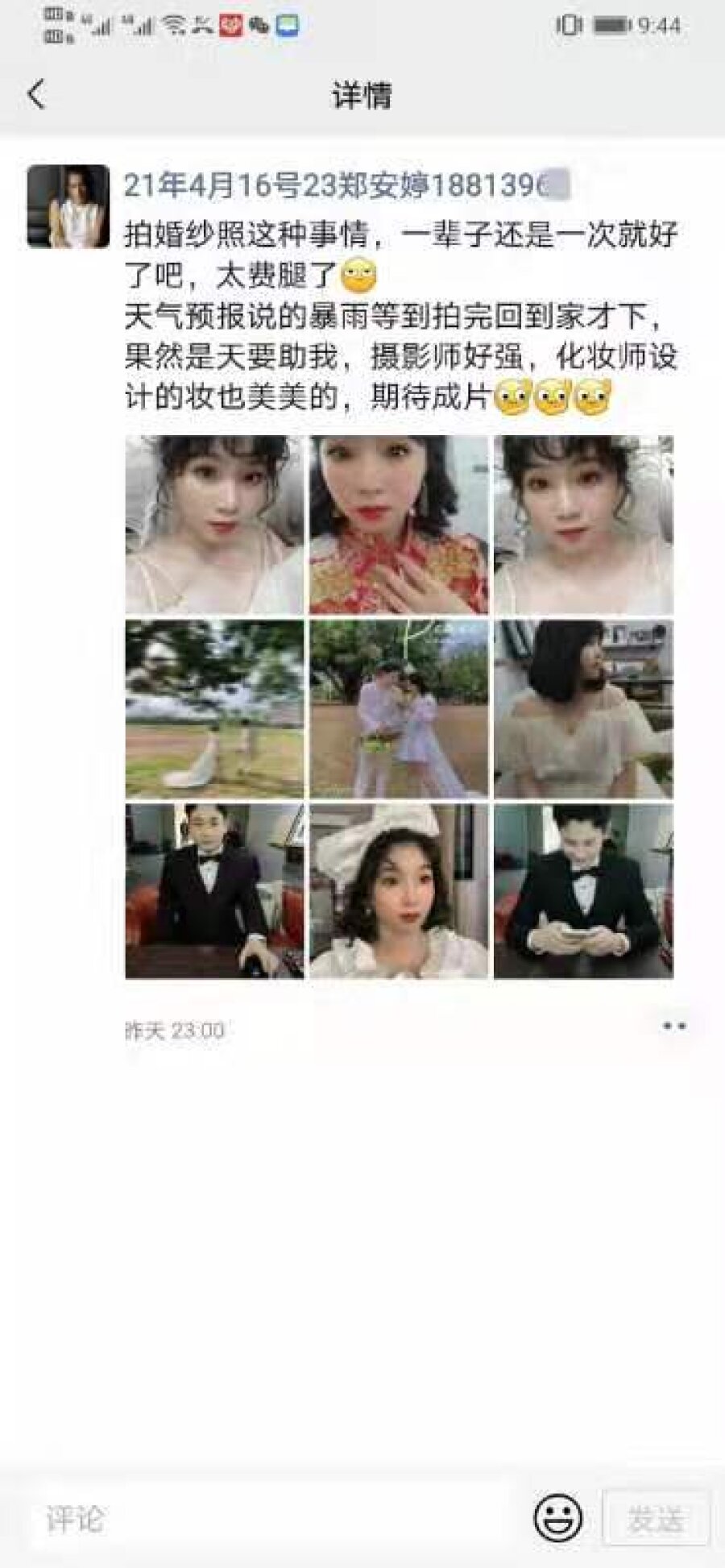Image resolution: width=725 pixels, height=1568 pixels.
Task: Go back from the 详情 page
Action: [37, 95]
